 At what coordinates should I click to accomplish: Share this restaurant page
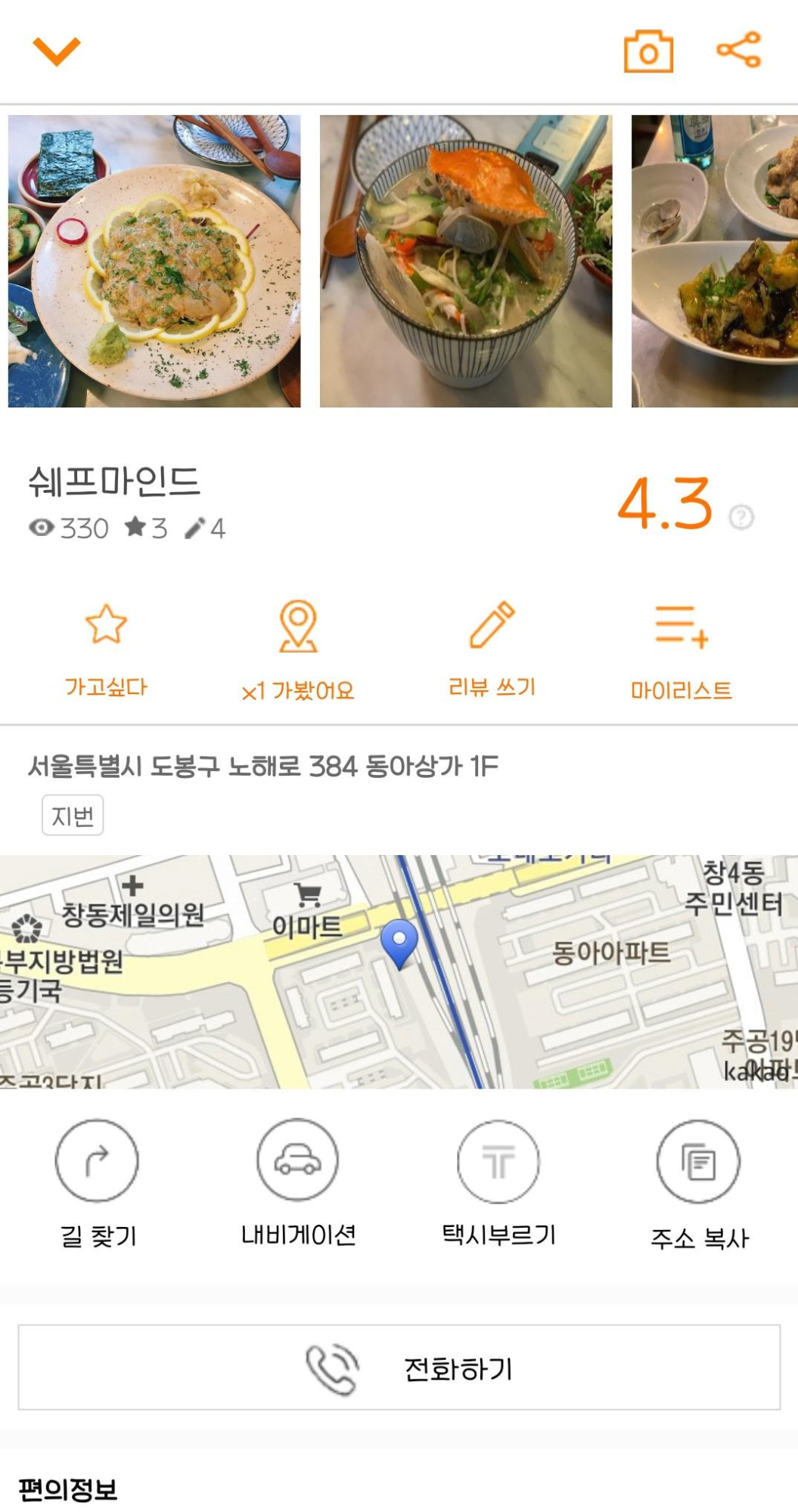[738, 50]
